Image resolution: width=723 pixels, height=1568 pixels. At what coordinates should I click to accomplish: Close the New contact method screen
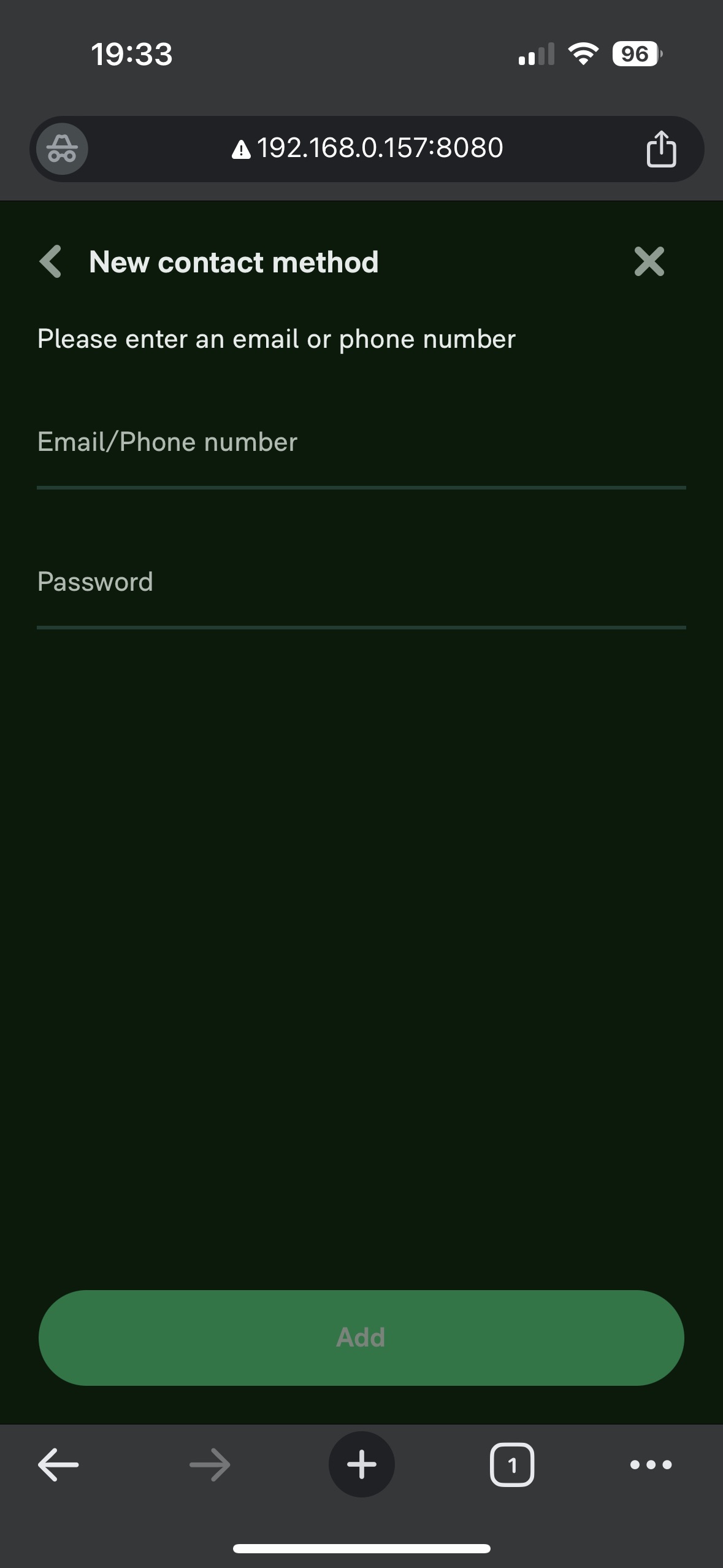click(649, 262)
